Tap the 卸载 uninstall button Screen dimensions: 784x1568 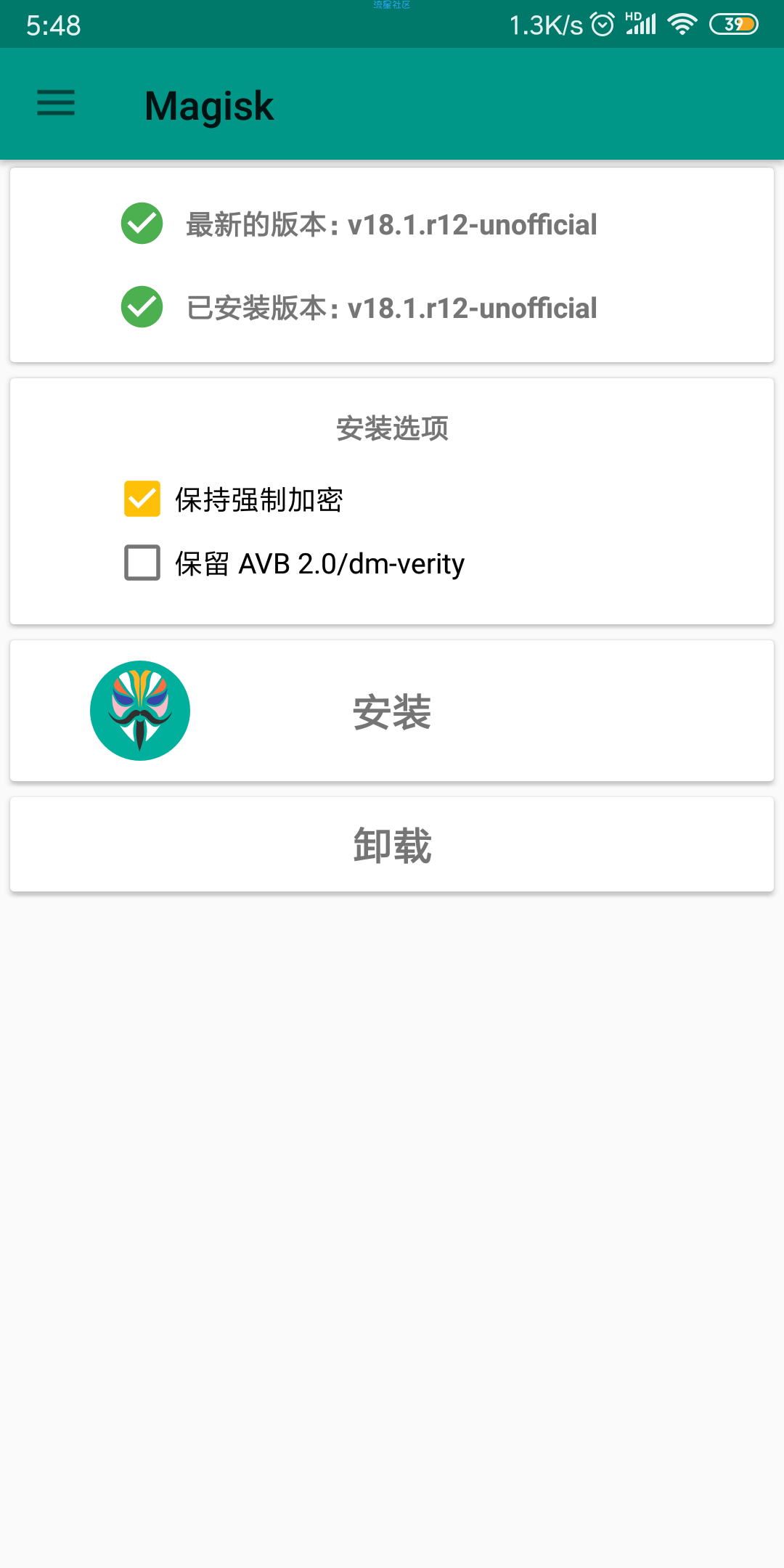tap(392, 845)
